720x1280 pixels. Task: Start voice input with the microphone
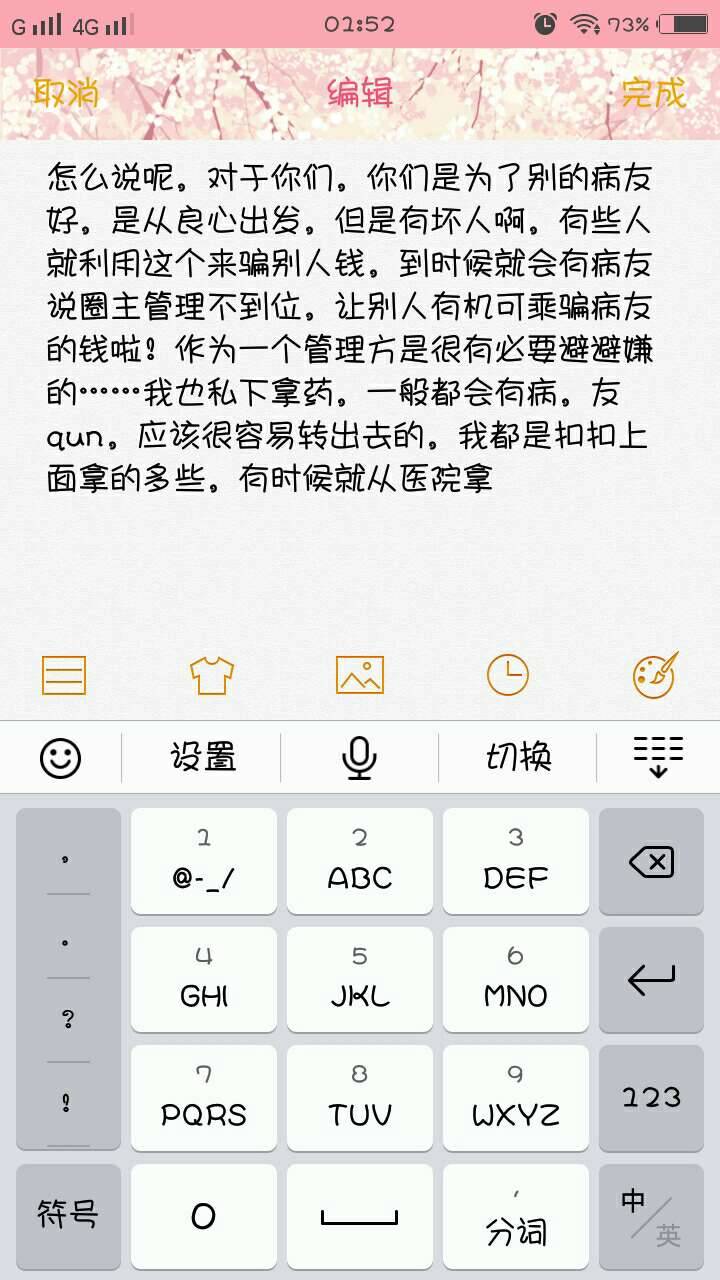(x=359, y=758)
